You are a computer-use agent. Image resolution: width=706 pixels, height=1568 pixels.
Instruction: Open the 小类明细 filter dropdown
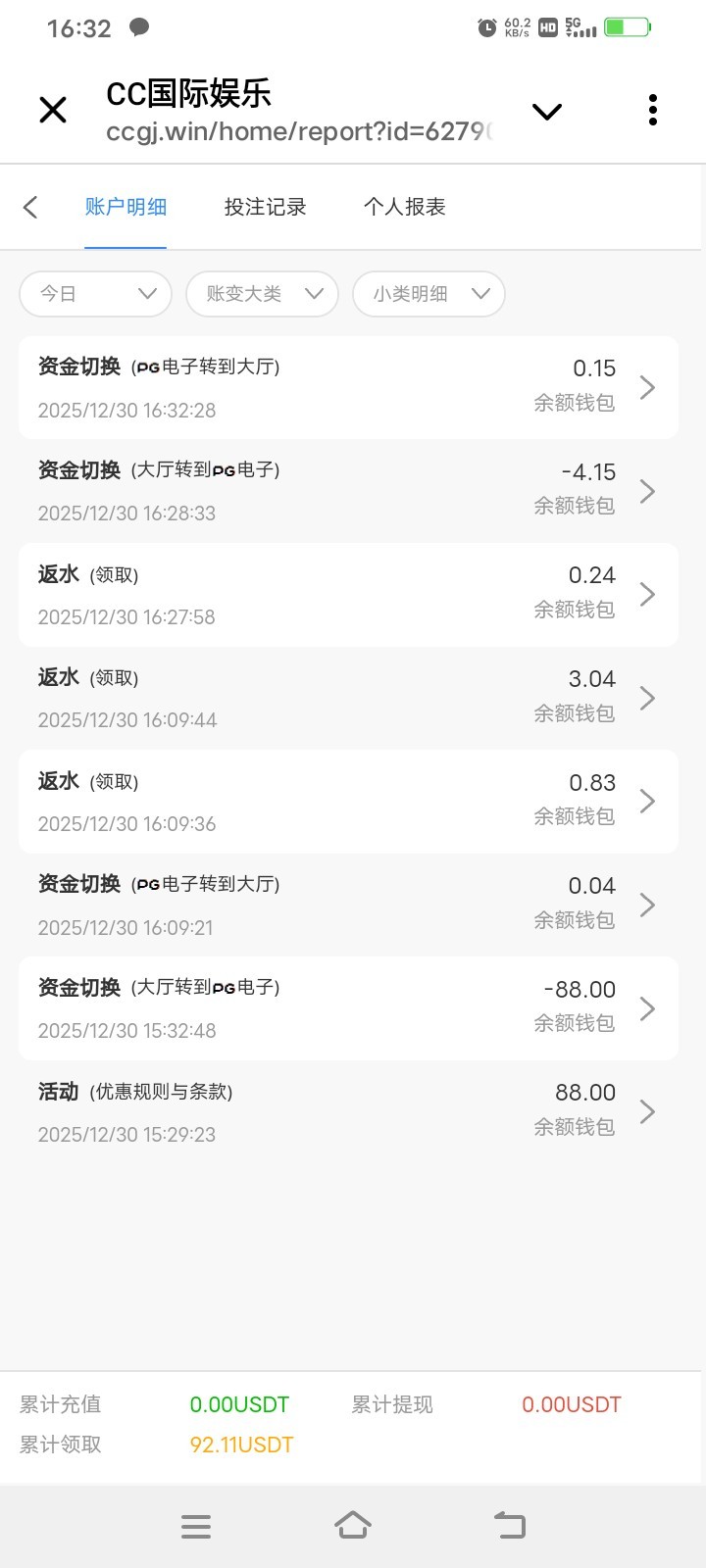point(429,294)
